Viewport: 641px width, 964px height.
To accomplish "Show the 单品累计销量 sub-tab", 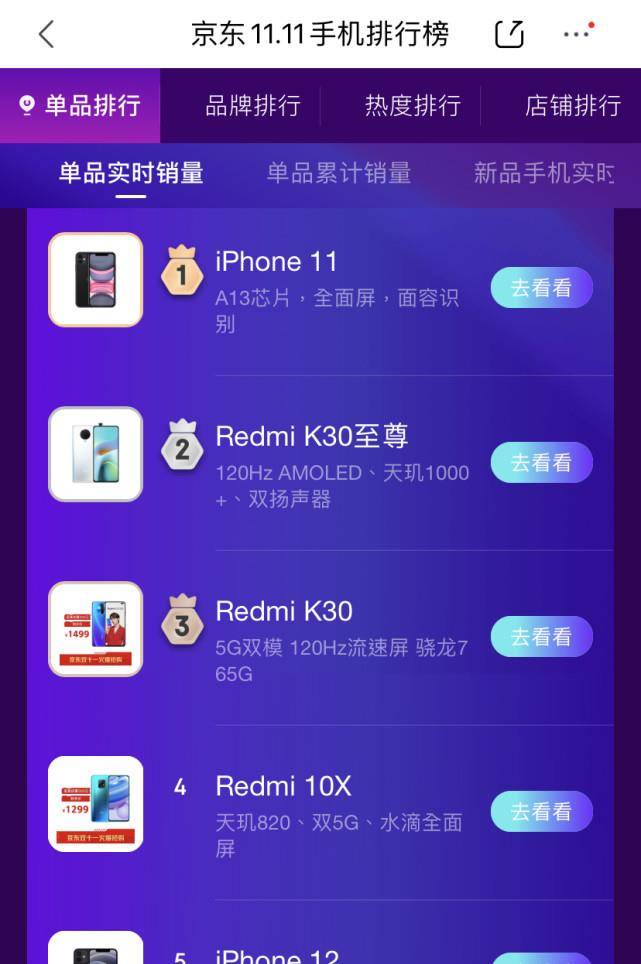I will 338,173.
